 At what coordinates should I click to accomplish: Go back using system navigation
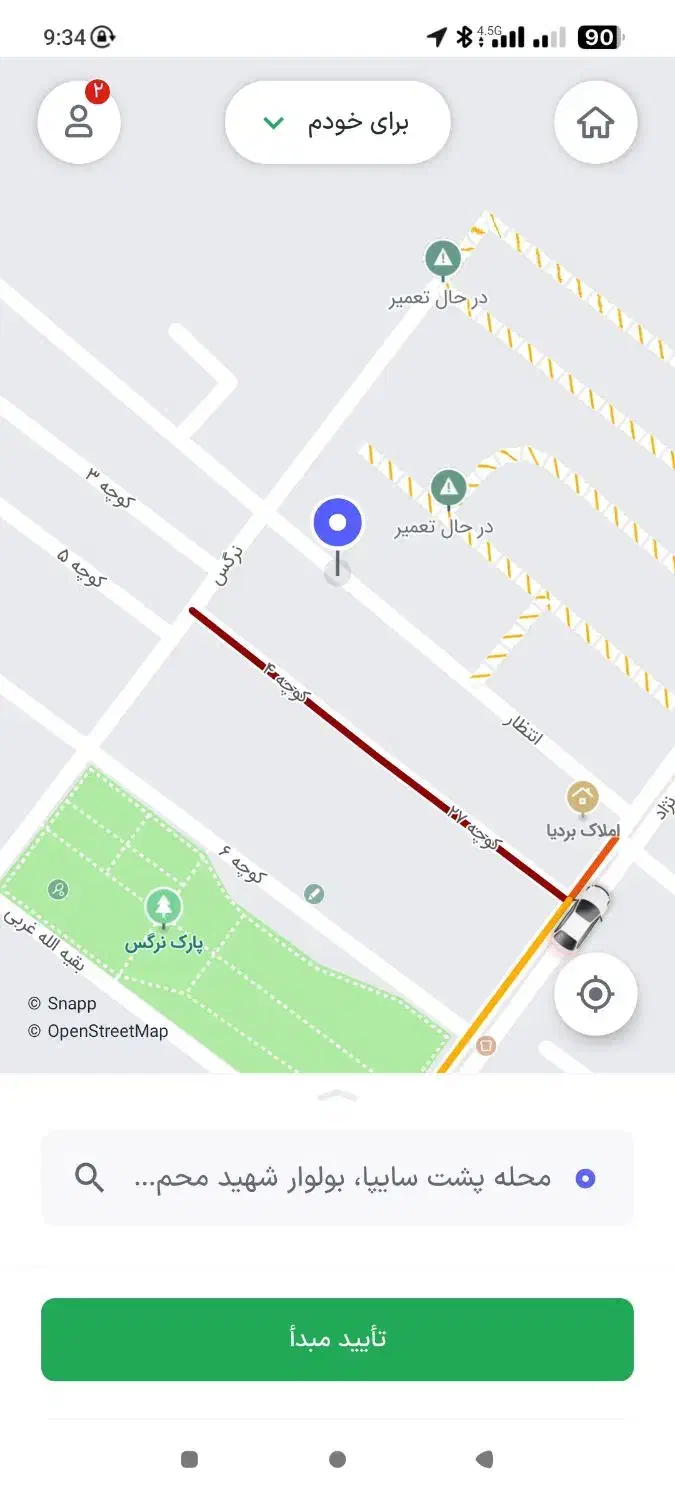[485, 1460]
